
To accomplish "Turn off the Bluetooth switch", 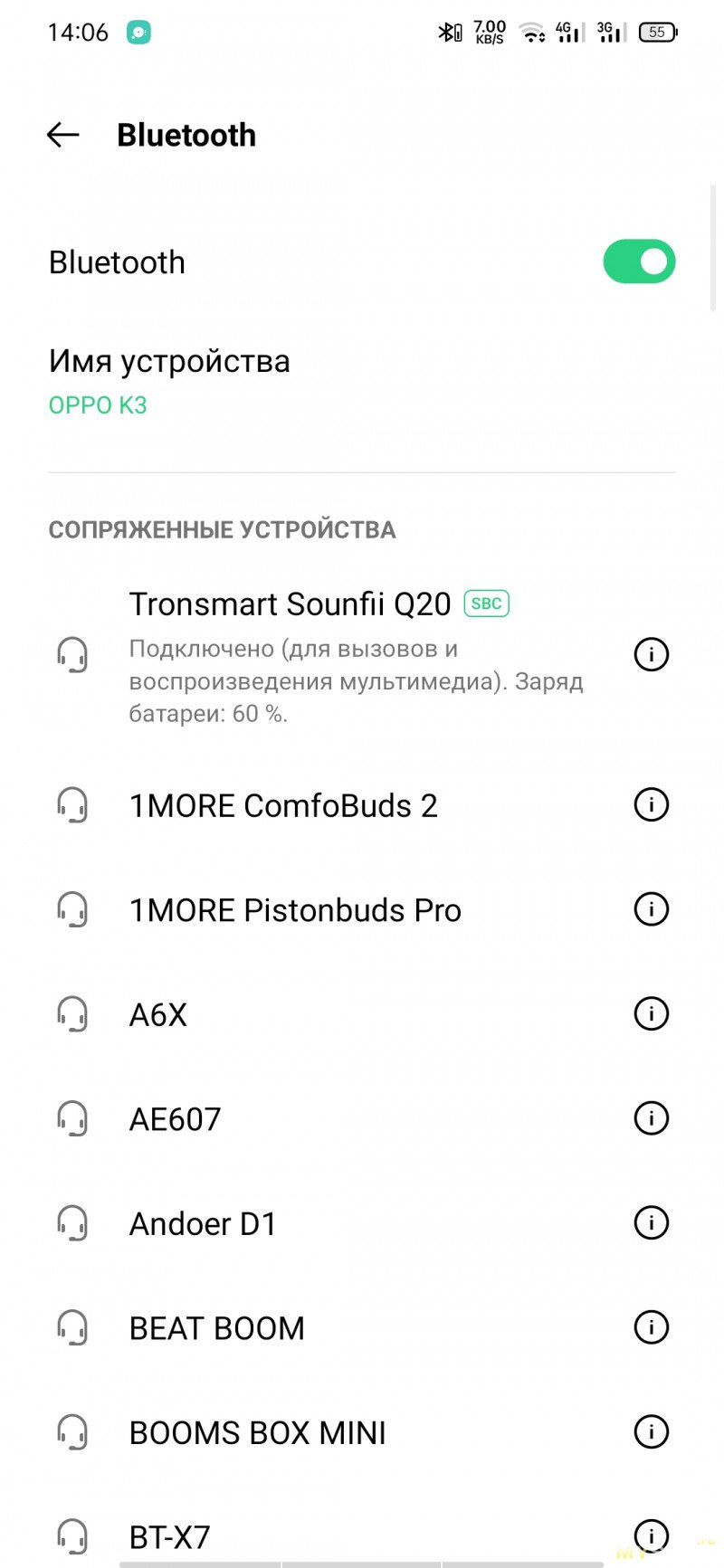I will (x=639, y=261).
